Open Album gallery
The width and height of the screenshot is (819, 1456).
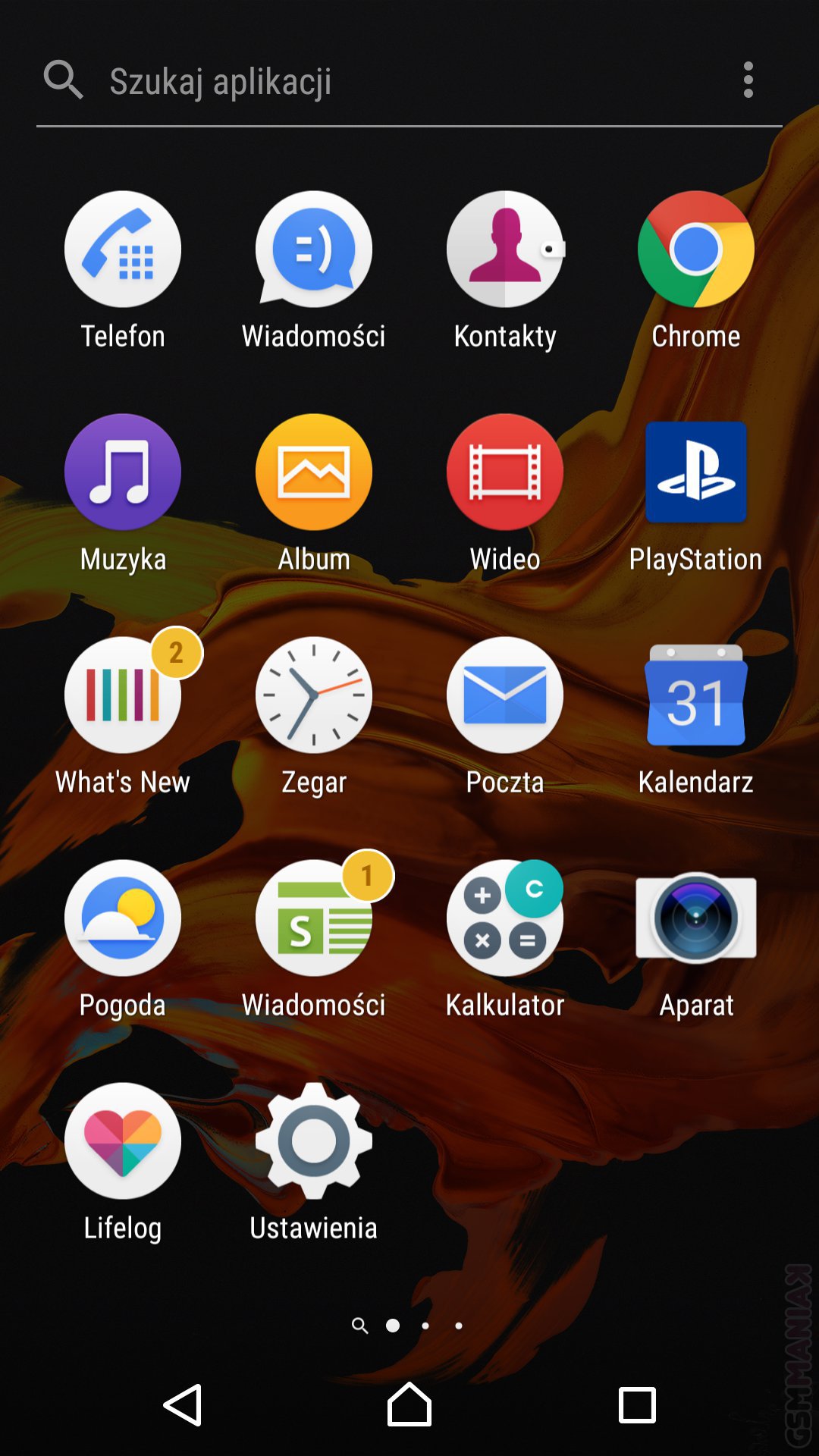pos(314,472)
